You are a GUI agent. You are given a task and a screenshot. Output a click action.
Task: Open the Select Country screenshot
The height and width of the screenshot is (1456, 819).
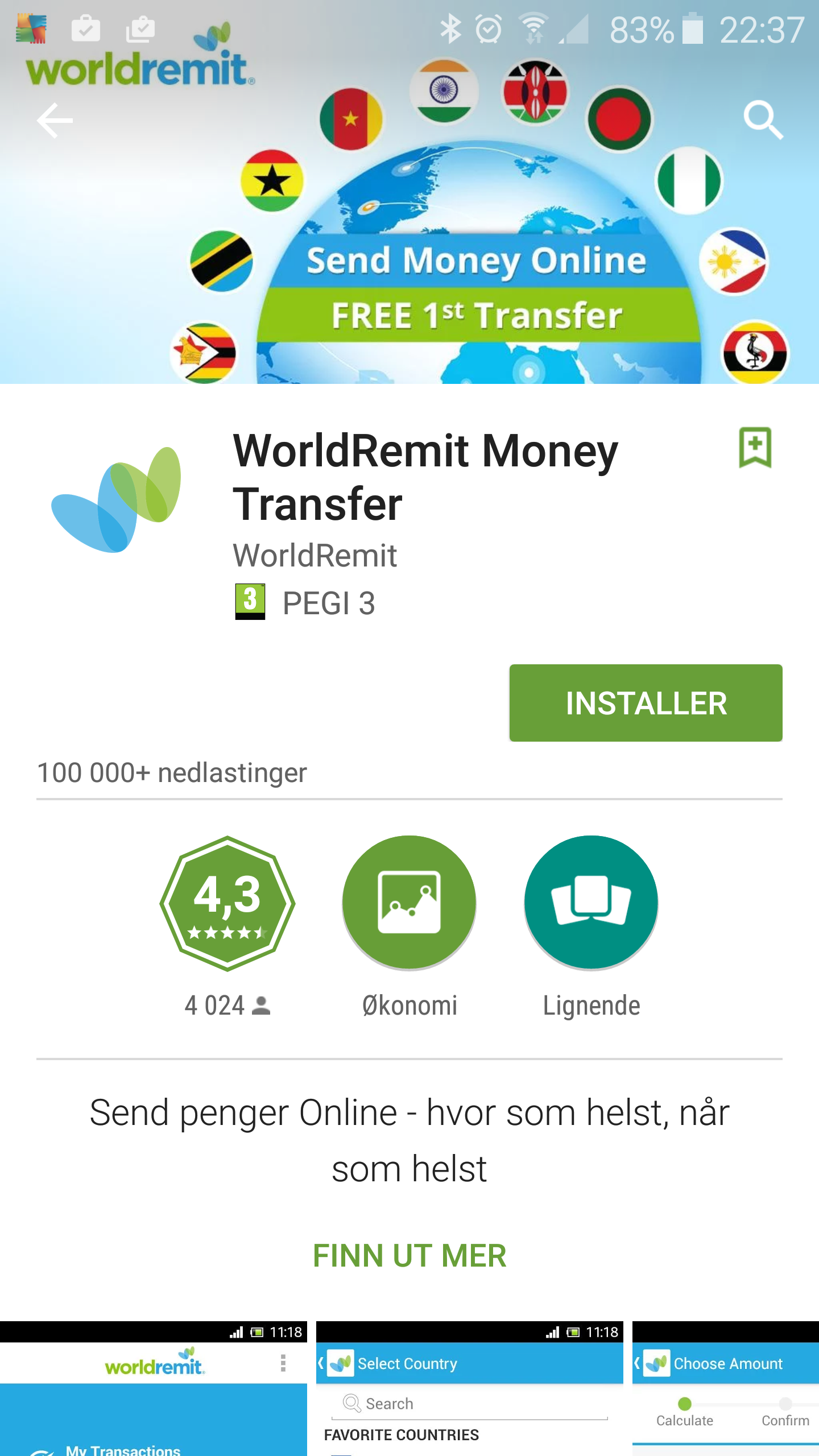470,1388
